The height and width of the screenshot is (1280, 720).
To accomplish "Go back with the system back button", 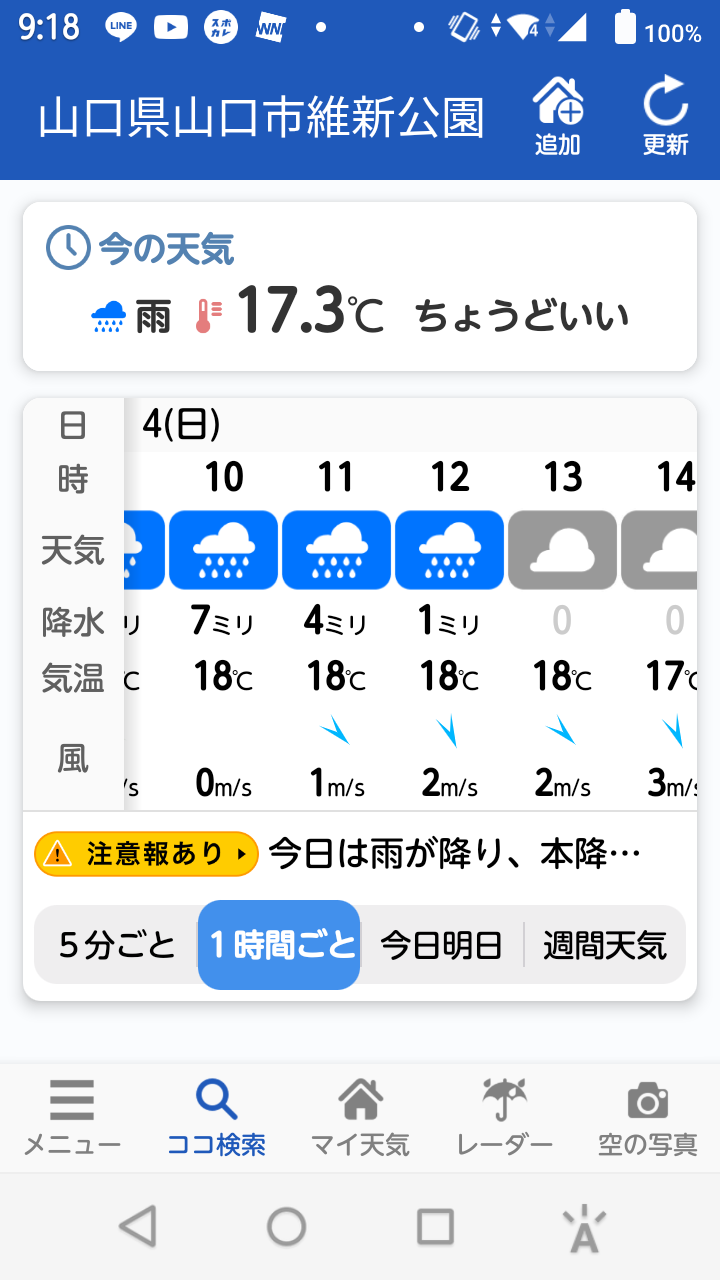I will (138, 1226).
